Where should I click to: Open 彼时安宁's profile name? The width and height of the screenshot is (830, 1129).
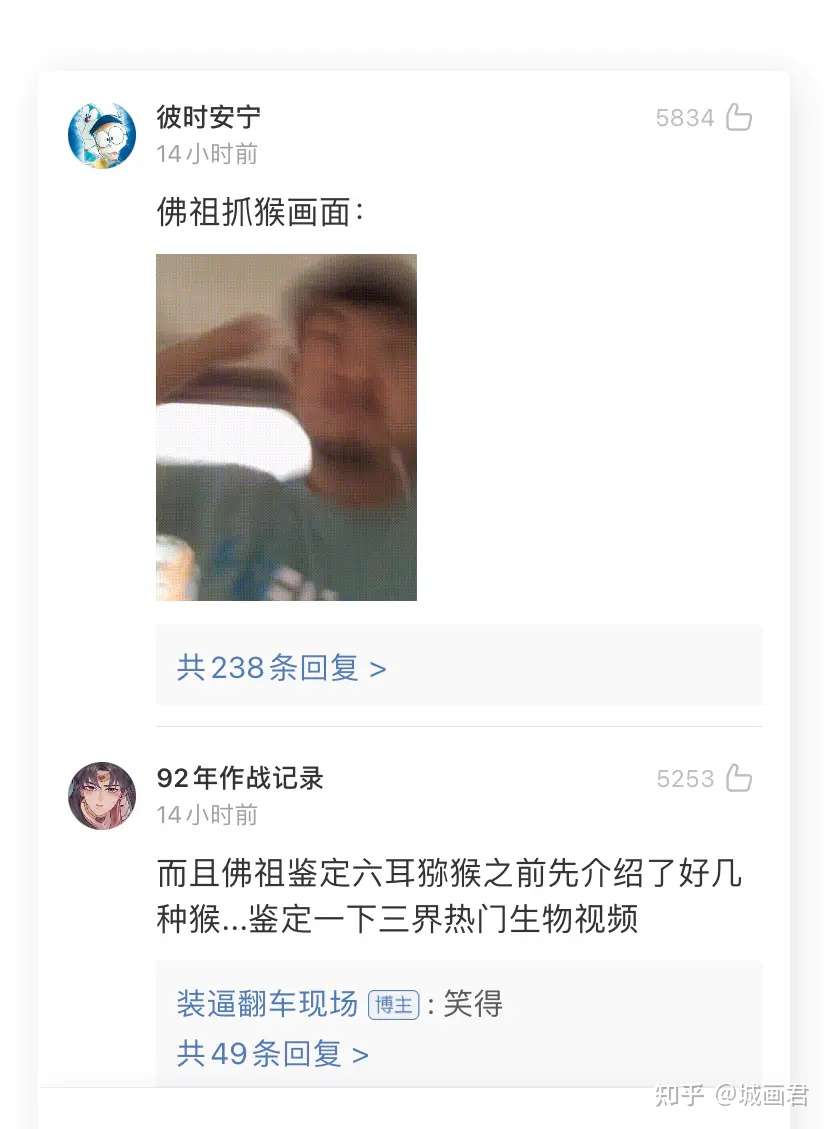pyautogui.click(x=207, y=115)
